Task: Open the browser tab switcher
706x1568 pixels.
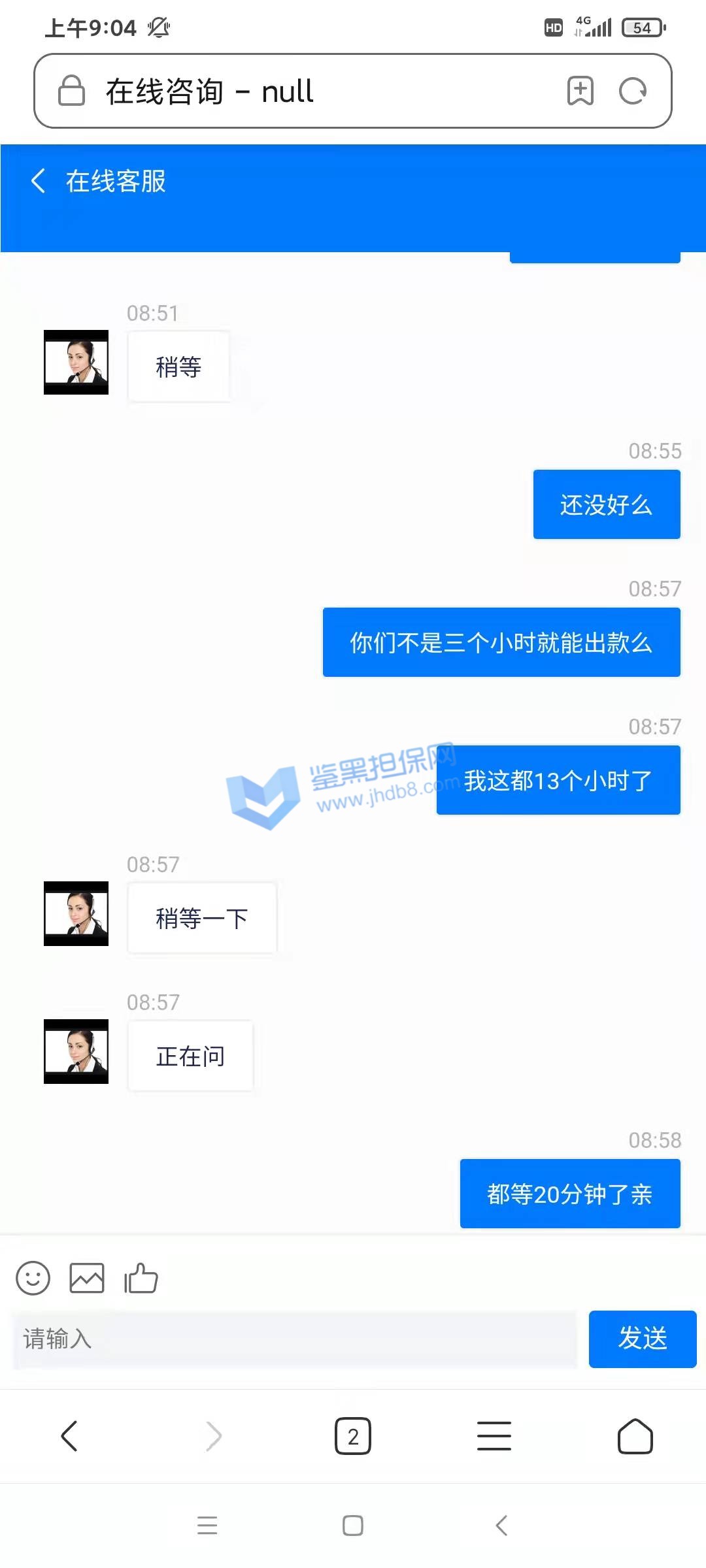Action: click(353, 1436)
